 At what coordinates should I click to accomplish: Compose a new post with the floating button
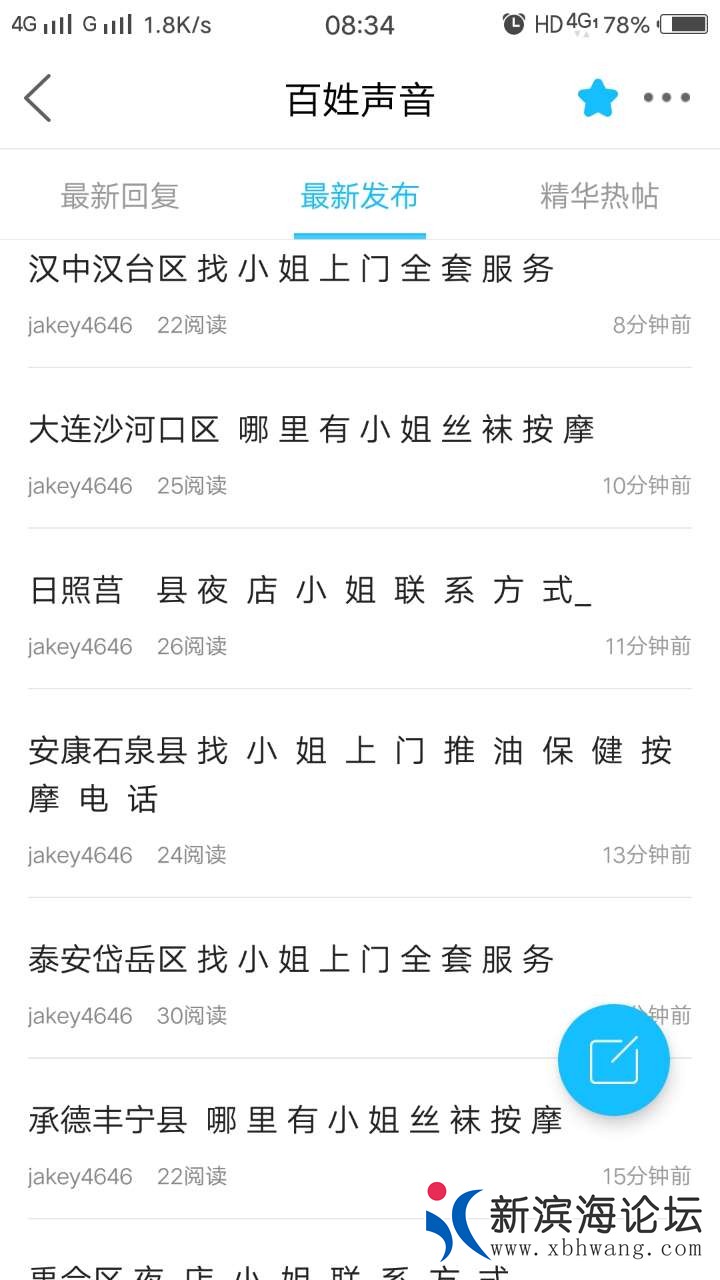coord(613,1060)
